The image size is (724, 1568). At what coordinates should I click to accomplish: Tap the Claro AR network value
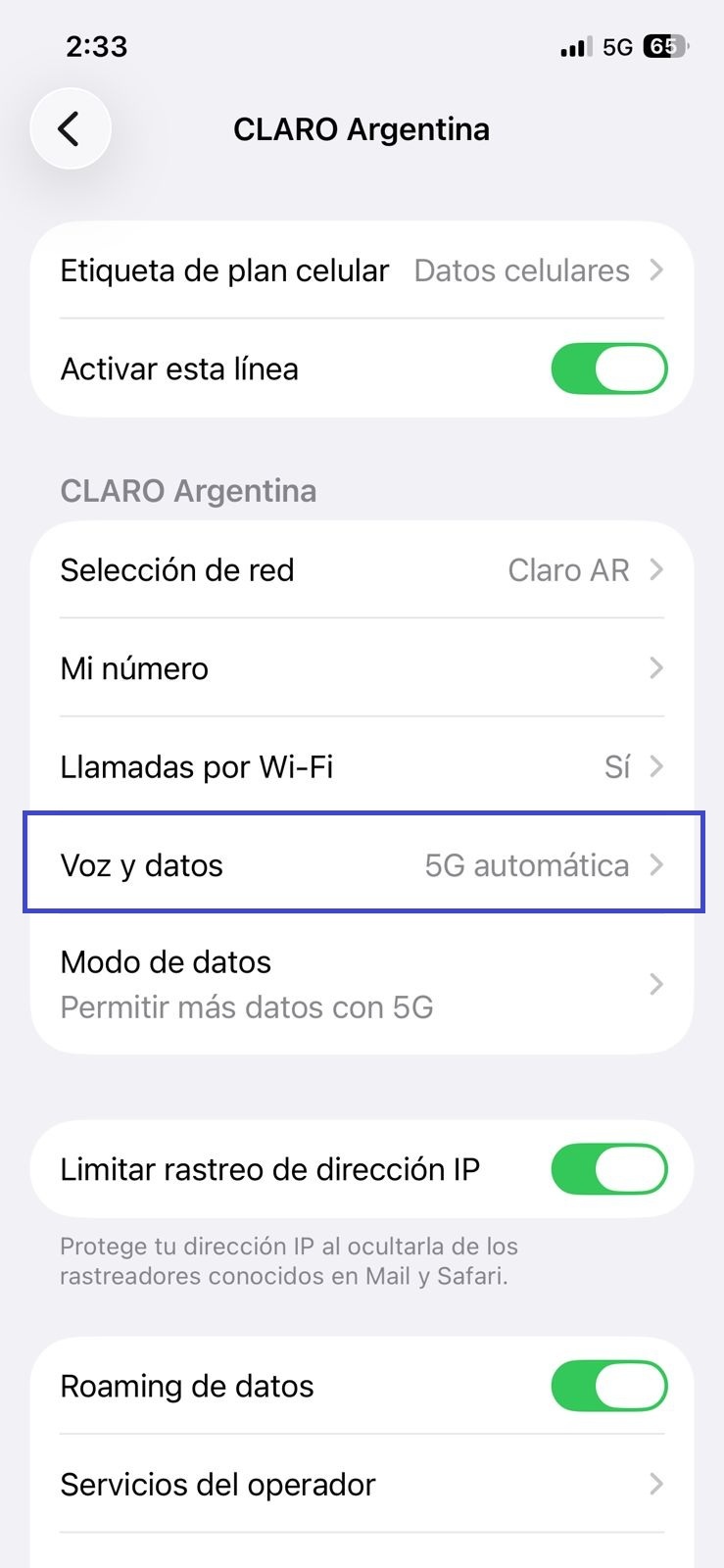569,569
